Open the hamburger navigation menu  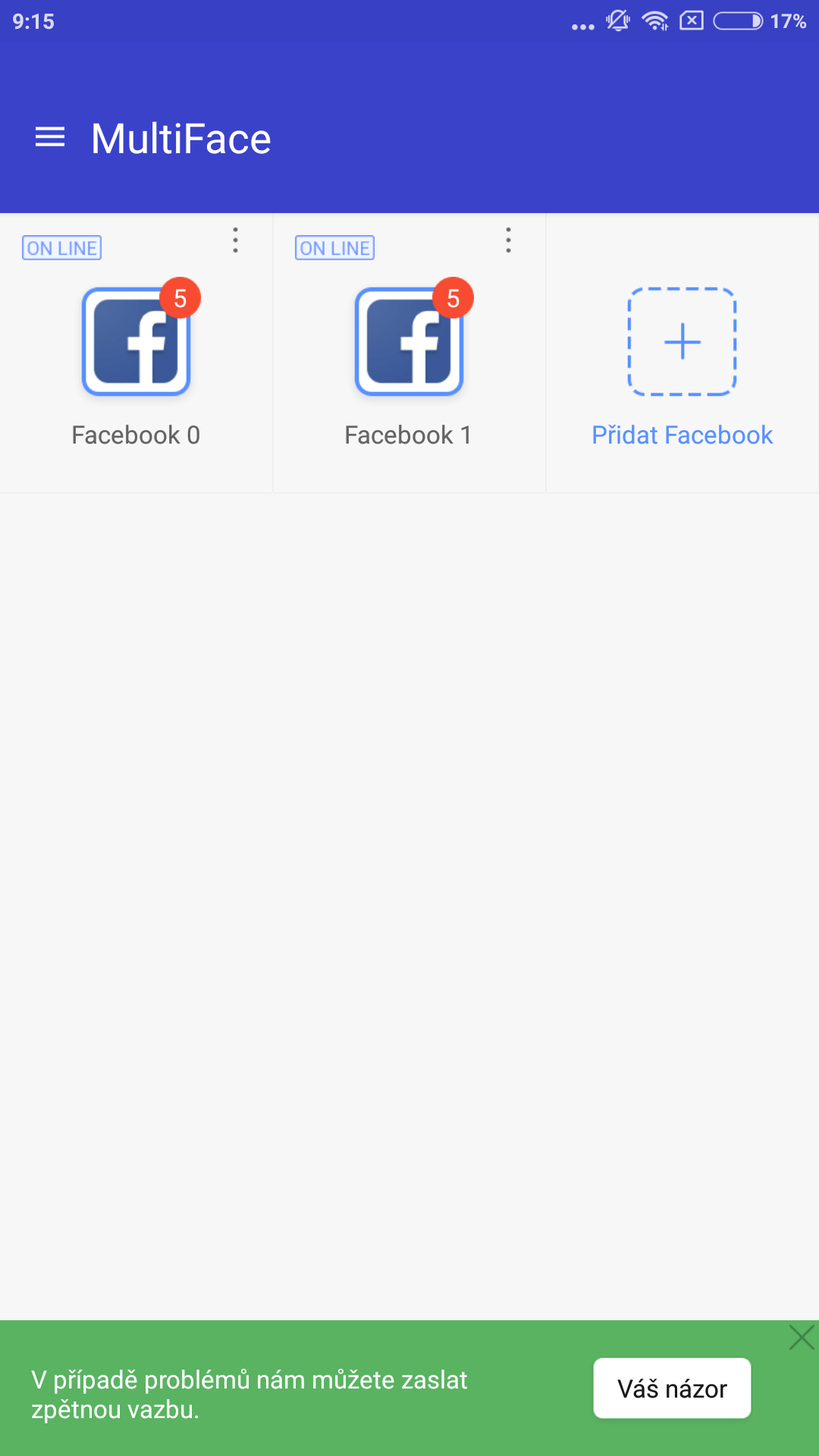click(50, 138)
